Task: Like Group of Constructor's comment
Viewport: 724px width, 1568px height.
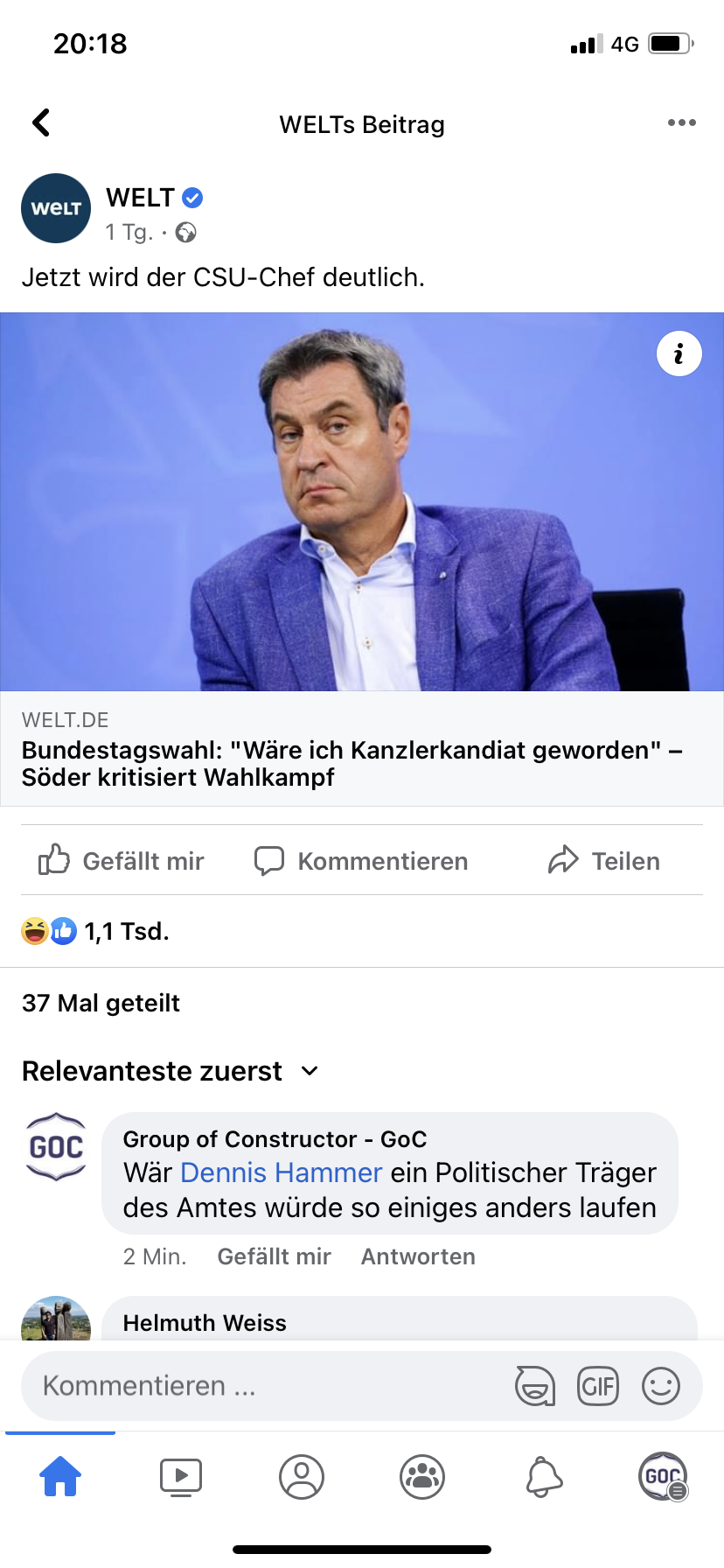Action: [274, 1256]
